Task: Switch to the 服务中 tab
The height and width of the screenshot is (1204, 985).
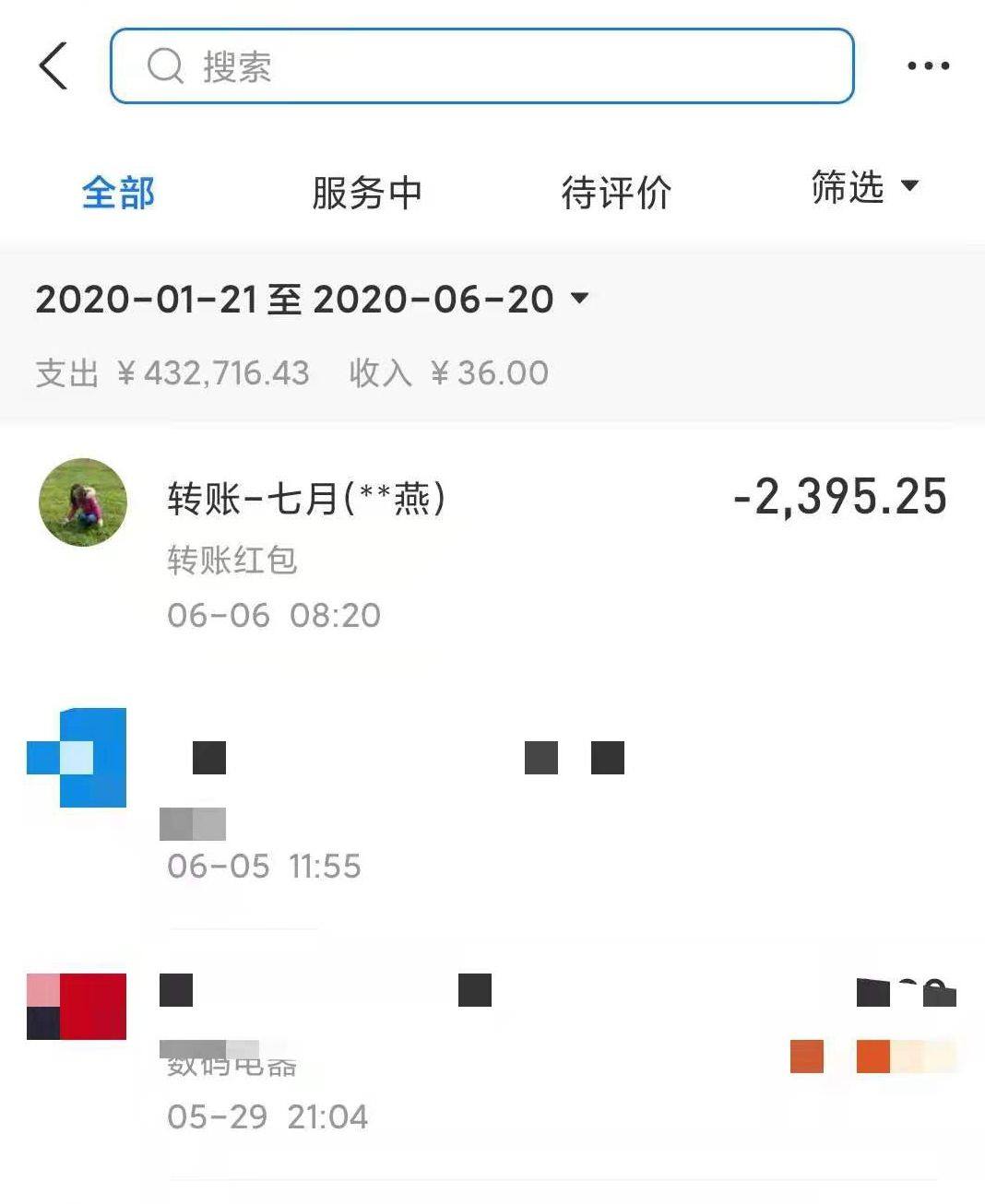Action: coord(366,193)
